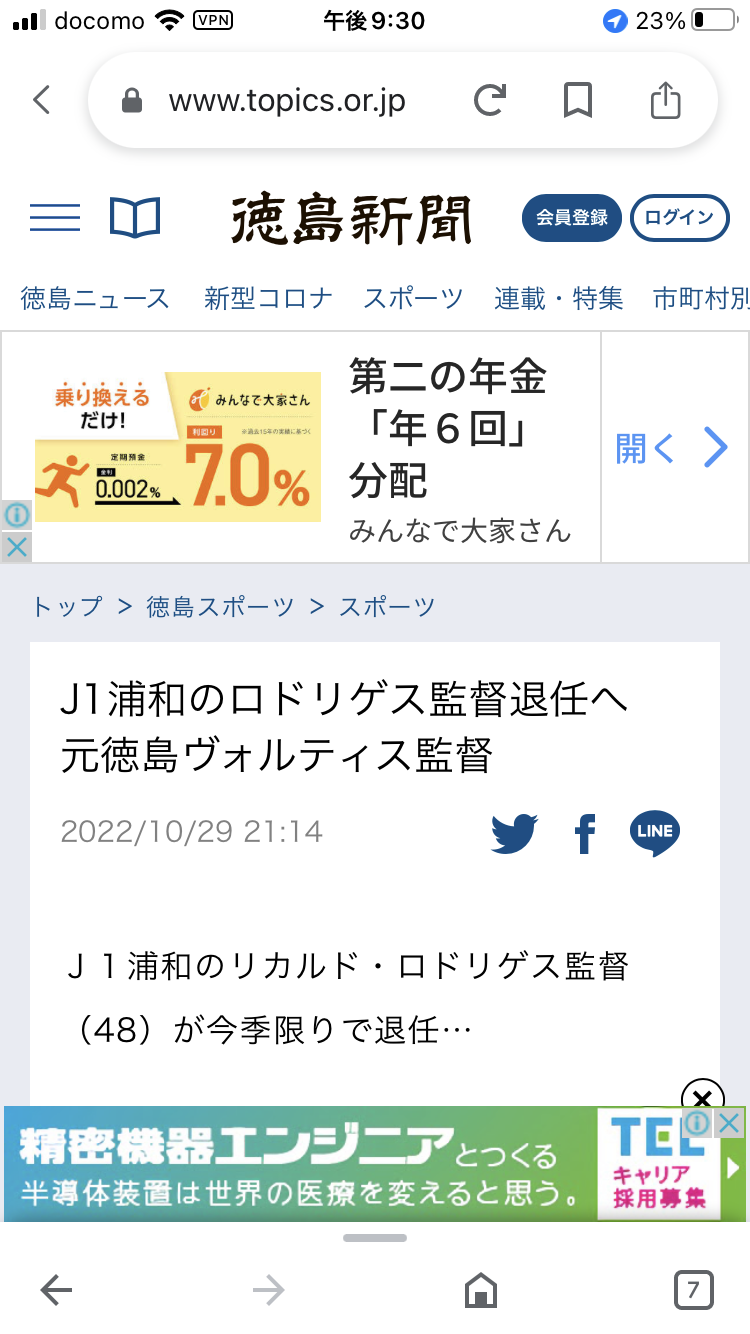750x1334 pixels.
Task: Open the 連載・特集 tab
Action: tap(558, 298)
